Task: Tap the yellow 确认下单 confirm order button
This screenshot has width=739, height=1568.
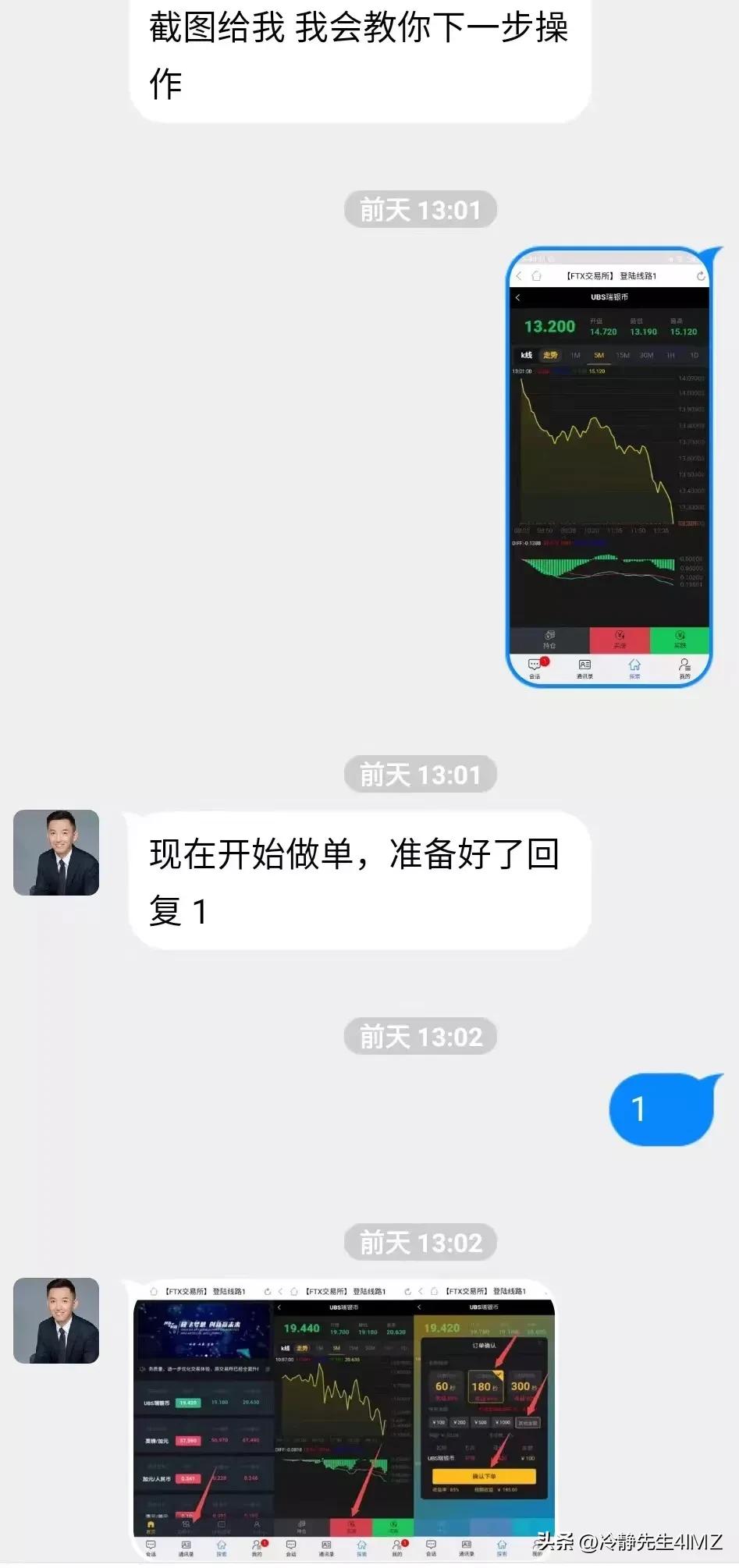Action: tap(485, 1476)
